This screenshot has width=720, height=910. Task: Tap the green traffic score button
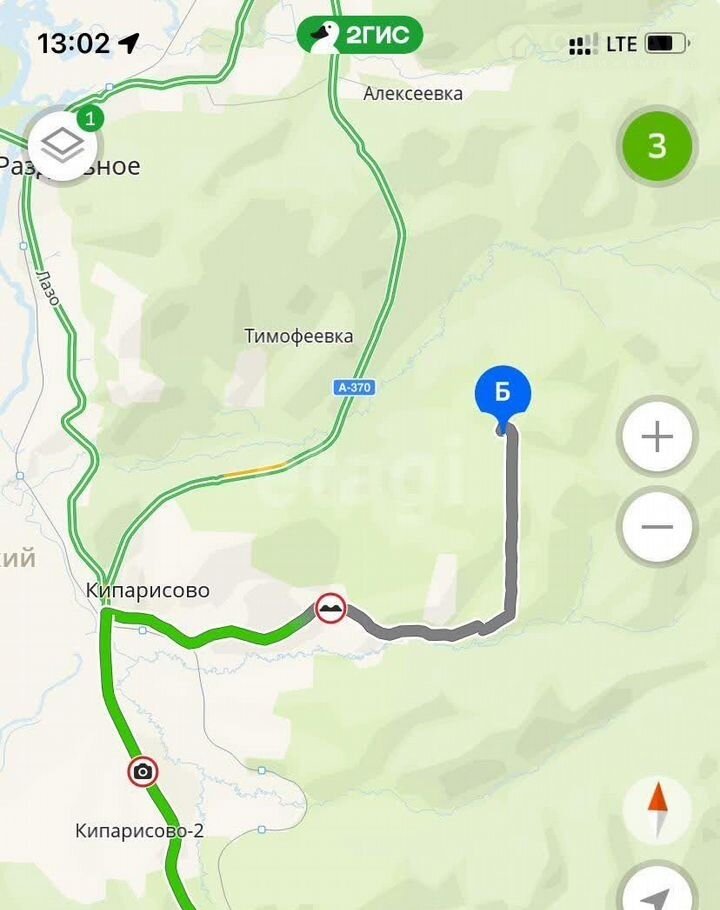657,146
